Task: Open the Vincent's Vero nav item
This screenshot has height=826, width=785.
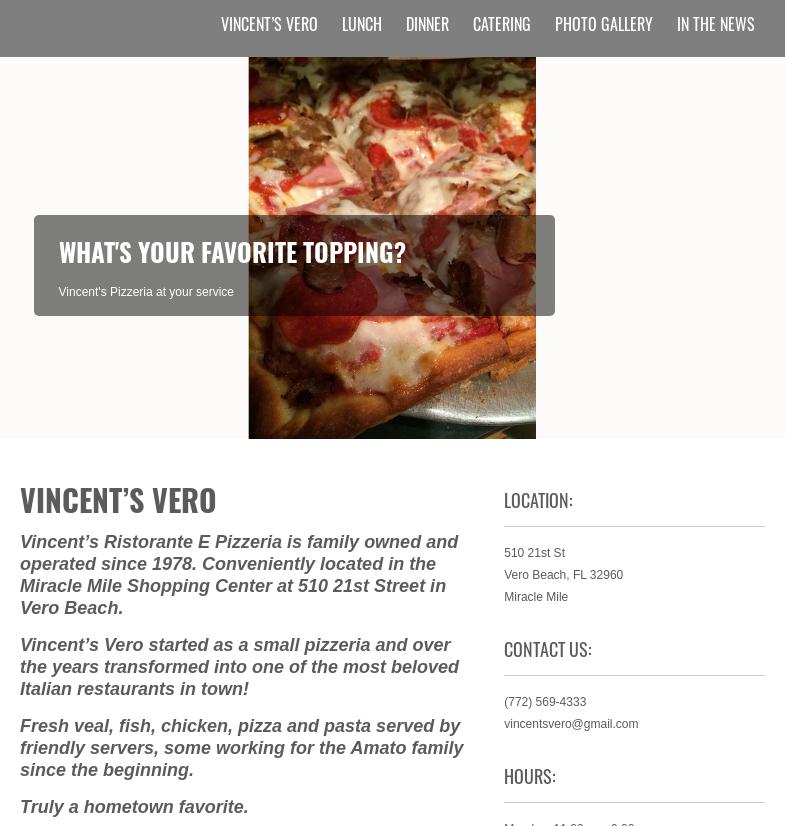Action: tap(269, 24)
